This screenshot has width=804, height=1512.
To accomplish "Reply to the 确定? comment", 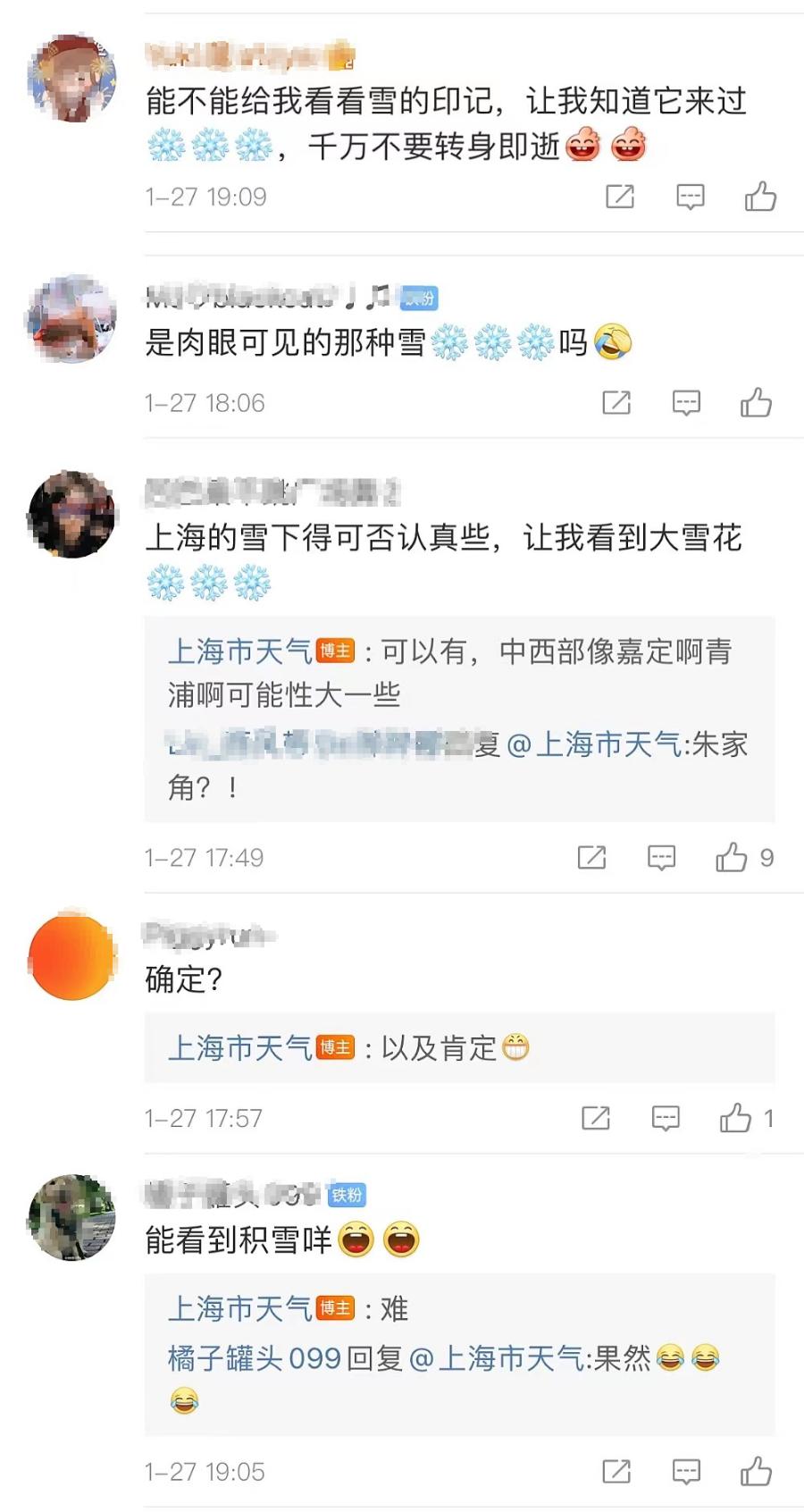I will (666, 1118).
